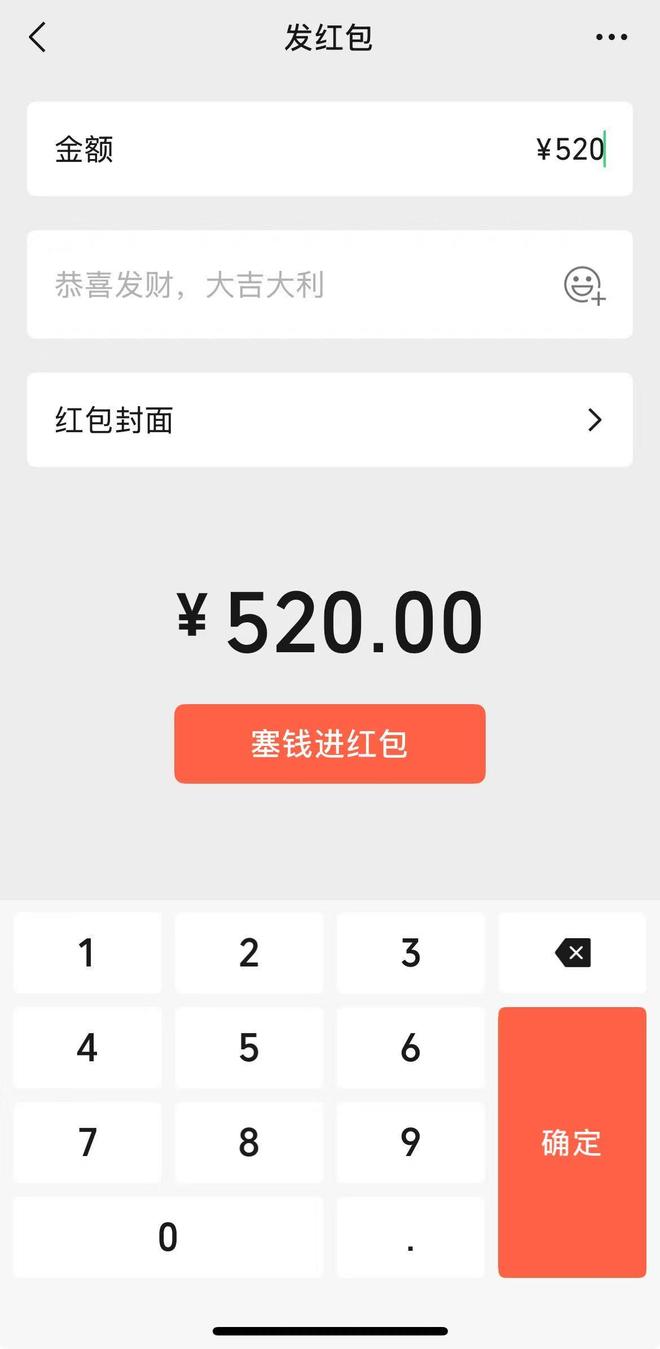Image resolution: width=660 pixels, height=1349 pixels.
Task: Hit the 3 key
Action: coord(410,953)
